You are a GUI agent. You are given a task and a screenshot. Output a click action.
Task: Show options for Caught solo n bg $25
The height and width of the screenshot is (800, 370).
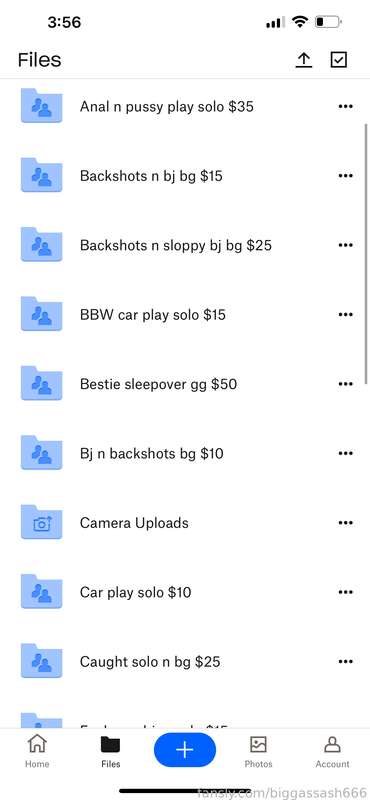tap(346, 662)
